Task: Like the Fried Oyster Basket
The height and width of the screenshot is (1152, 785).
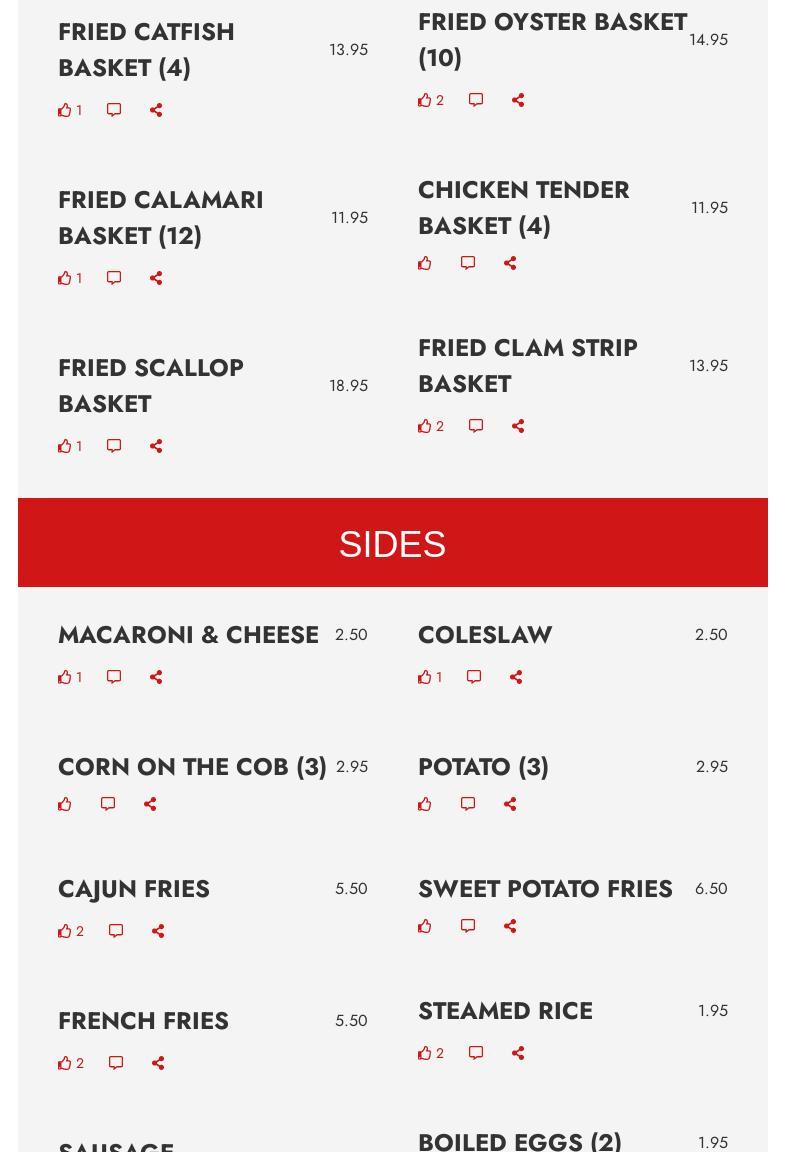Action: click(425, 100)
